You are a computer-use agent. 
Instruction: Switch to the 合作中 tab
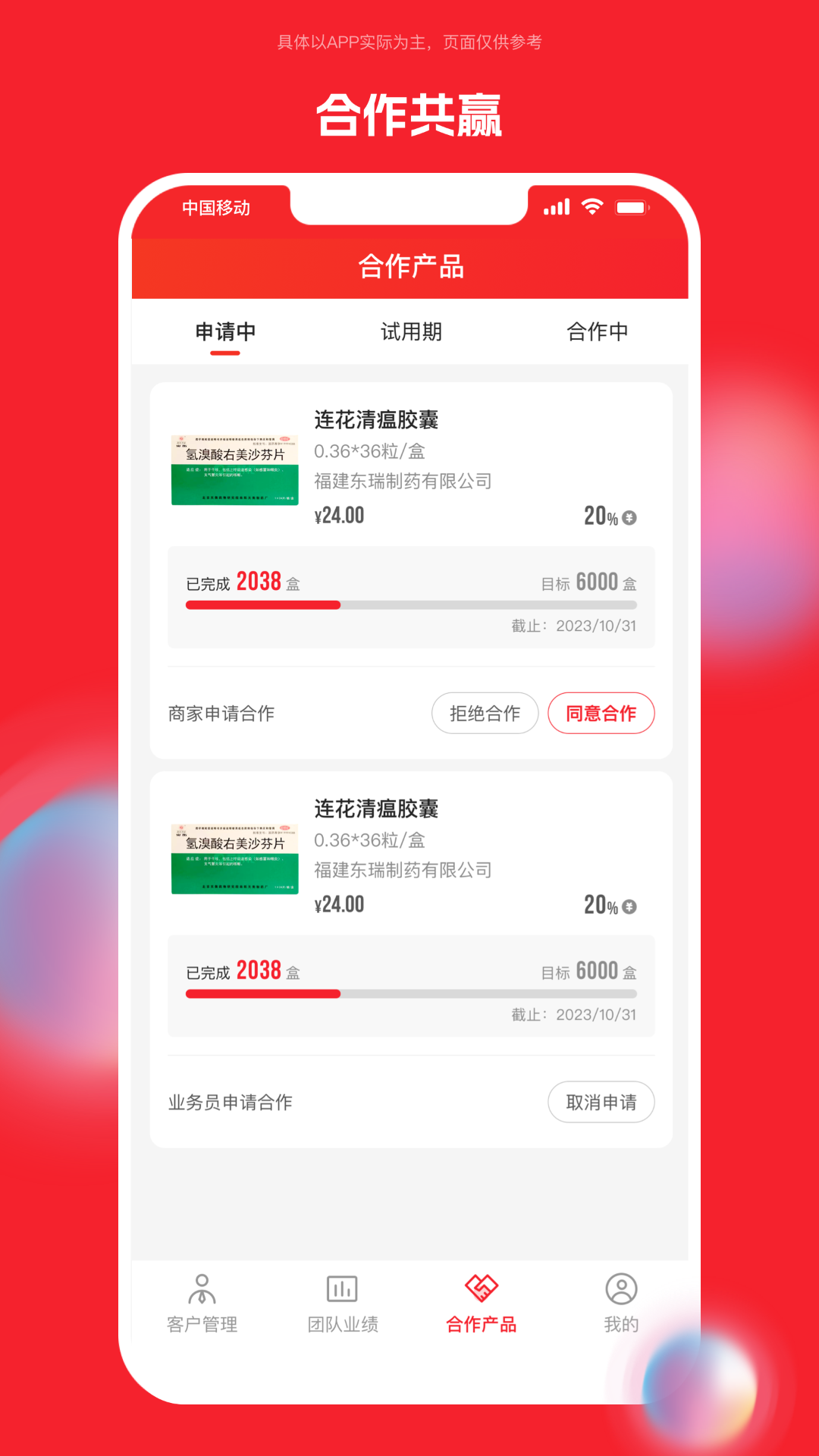point(598,331)
